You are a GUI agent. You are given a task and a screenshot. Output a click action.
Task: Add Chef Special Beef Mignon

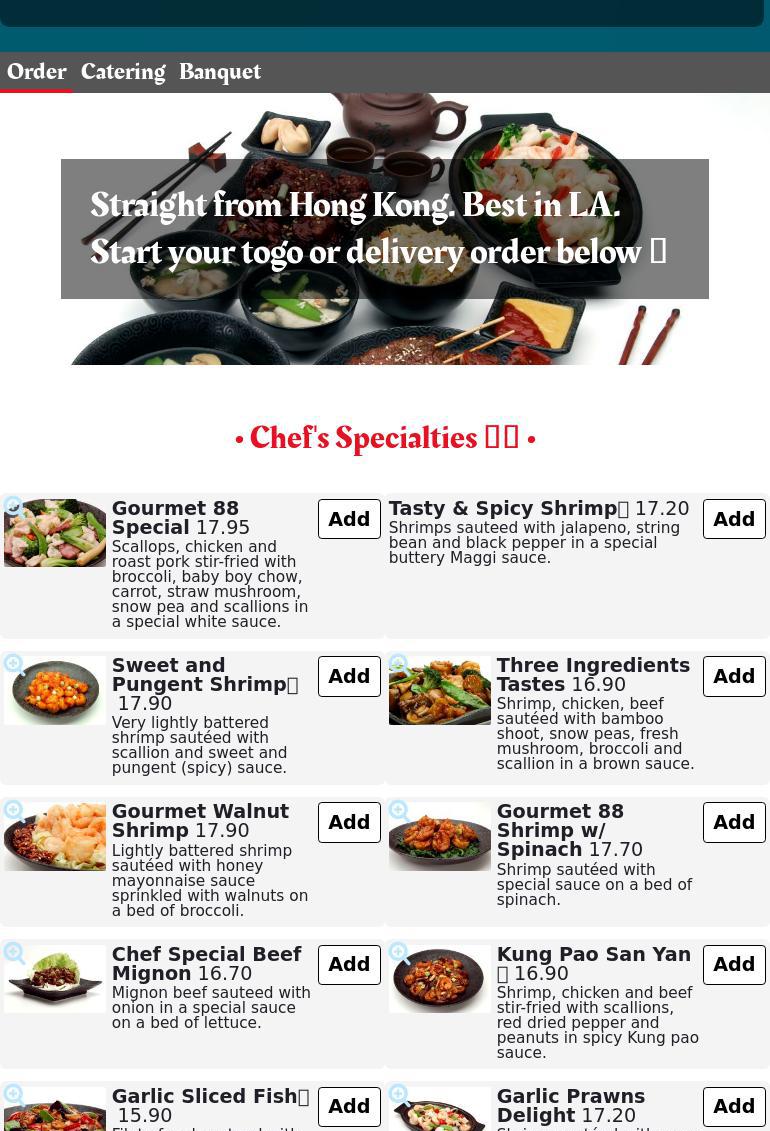click(x=349, y=965)
